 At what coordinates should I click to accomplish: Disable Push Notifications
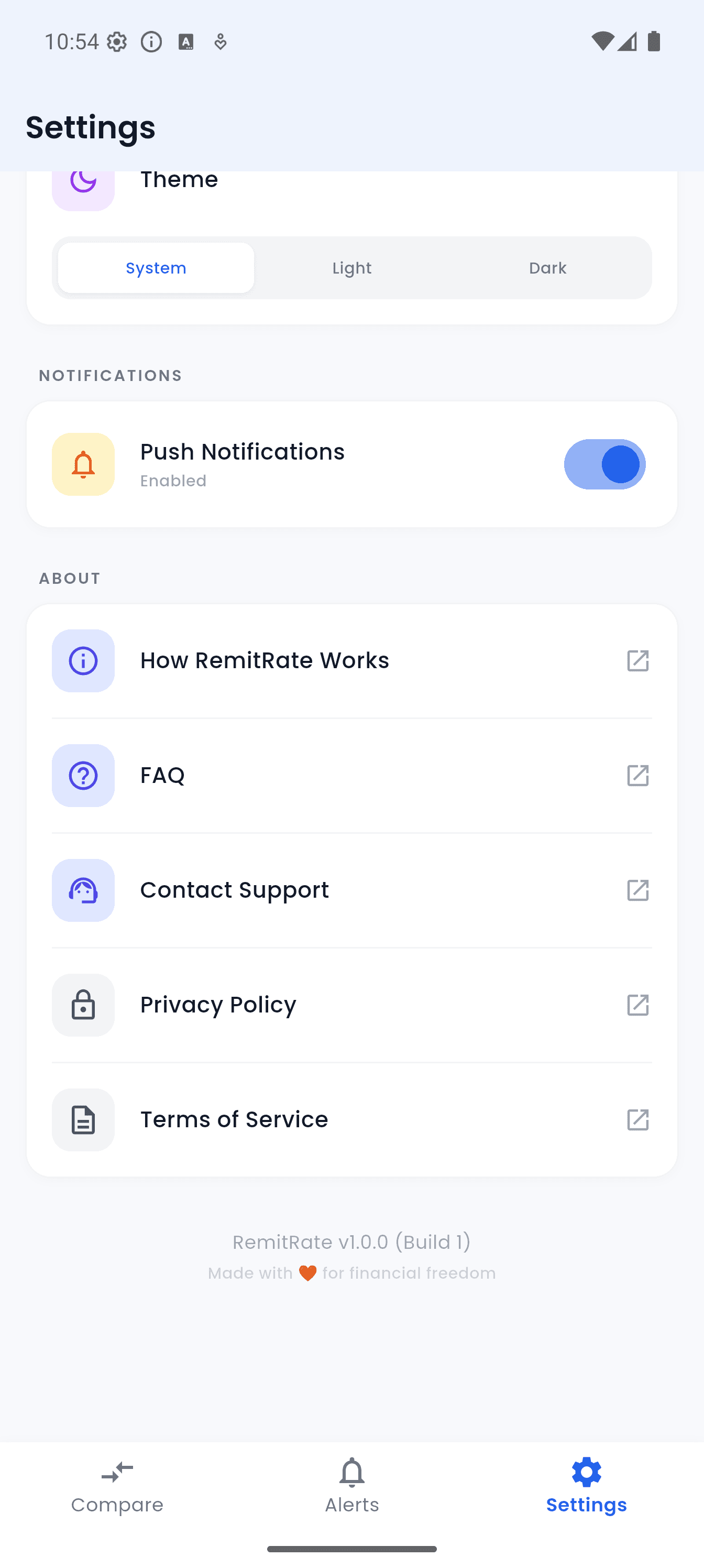(605, 464)
